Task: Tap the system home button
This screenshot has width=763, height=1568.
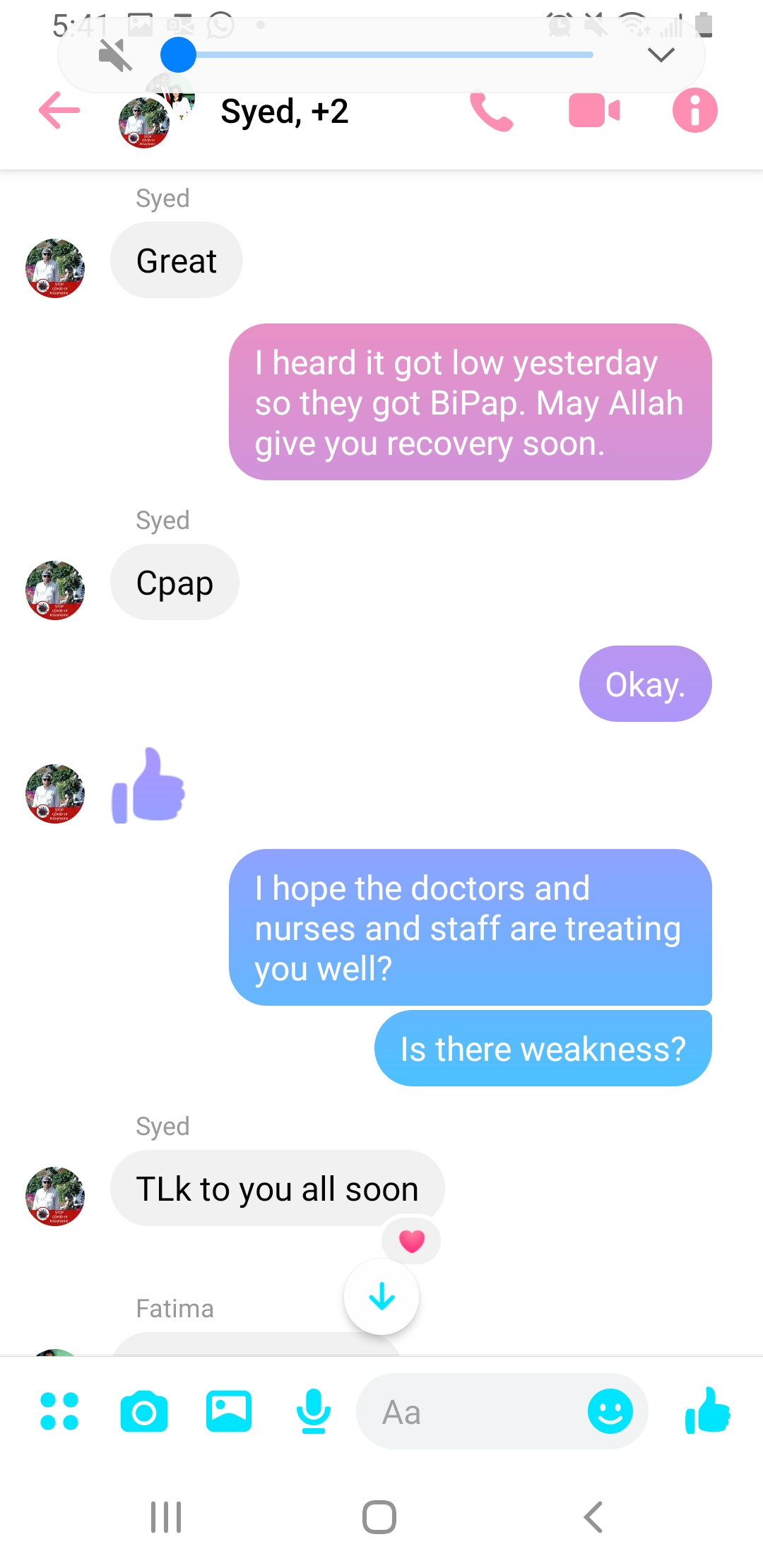Action: pyautogui.click(x=379, y=1517)
